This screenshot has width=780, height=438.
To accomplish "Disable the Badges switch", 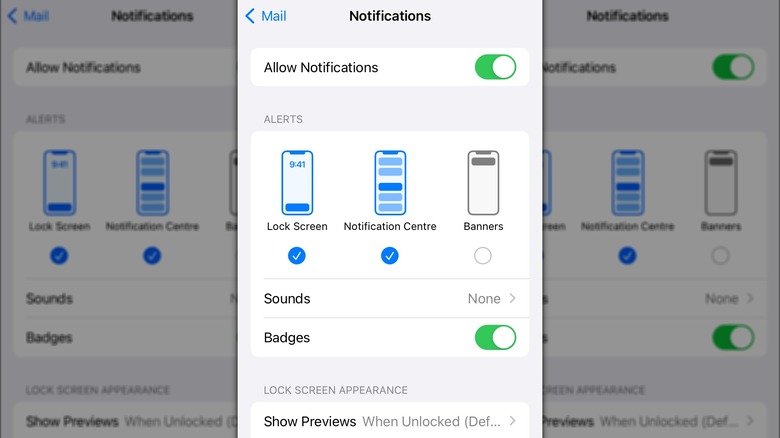I will pyautogui.click(x=495, y=338).
